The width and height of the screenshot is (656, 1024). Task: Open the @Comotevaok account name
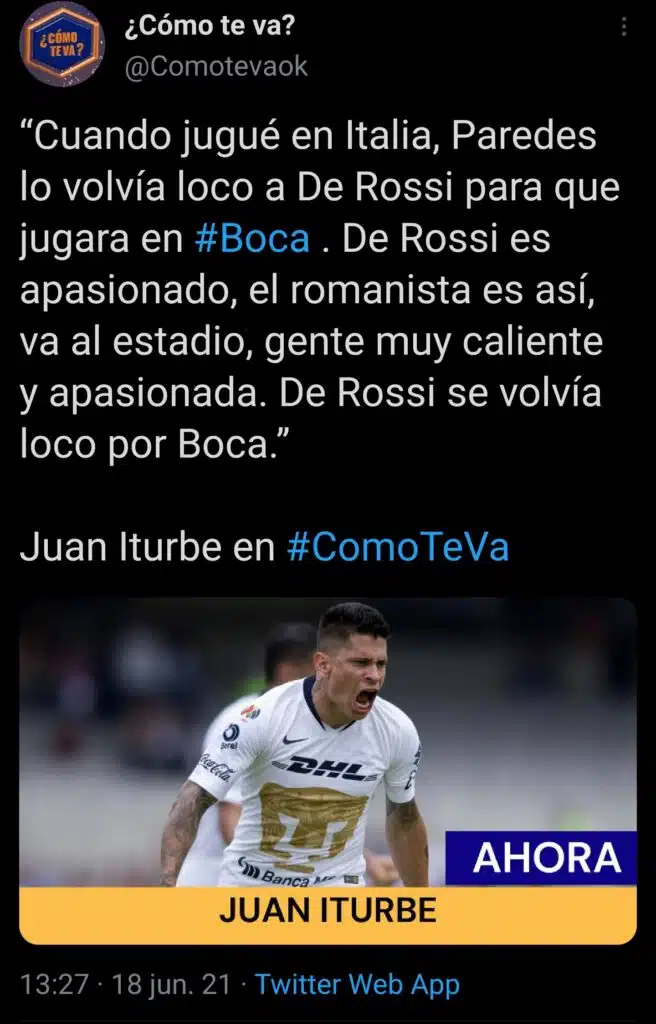(x=215, y=66)
